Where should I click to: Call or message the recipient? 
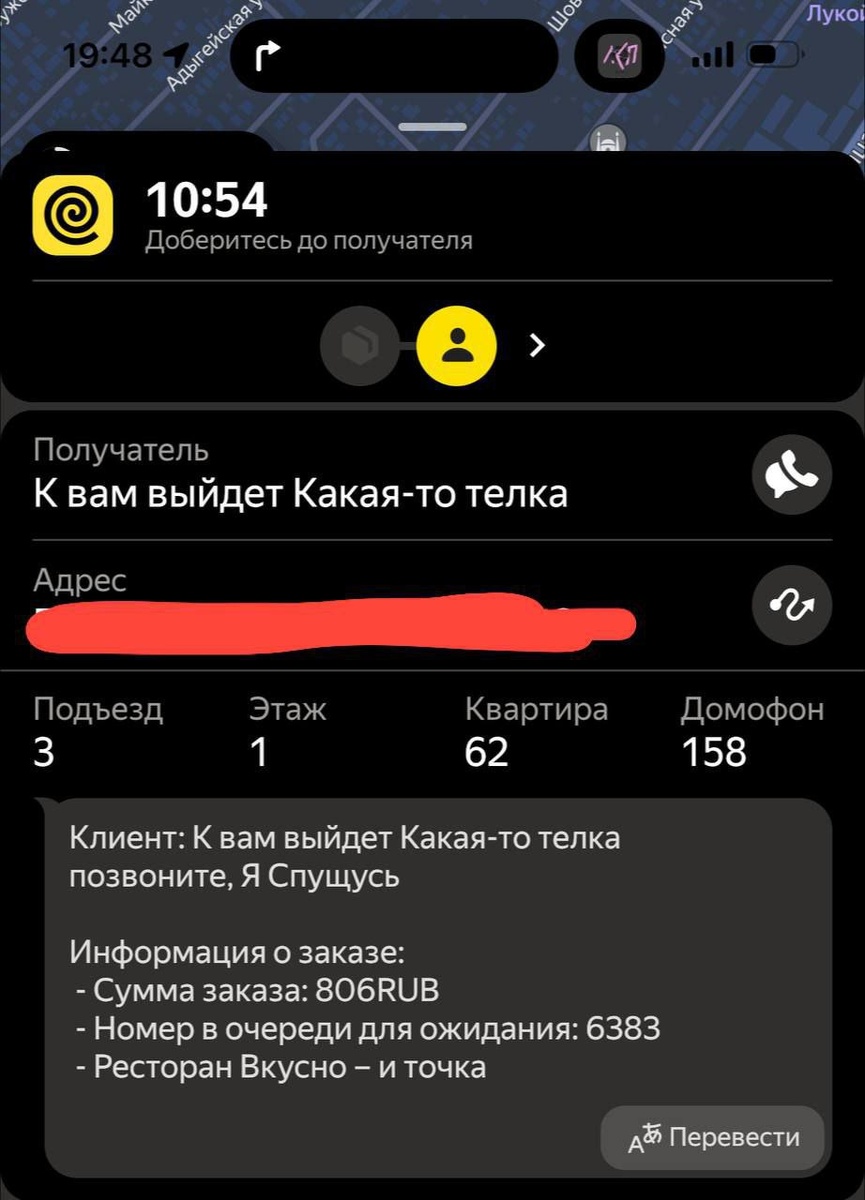tap(791, 477)
